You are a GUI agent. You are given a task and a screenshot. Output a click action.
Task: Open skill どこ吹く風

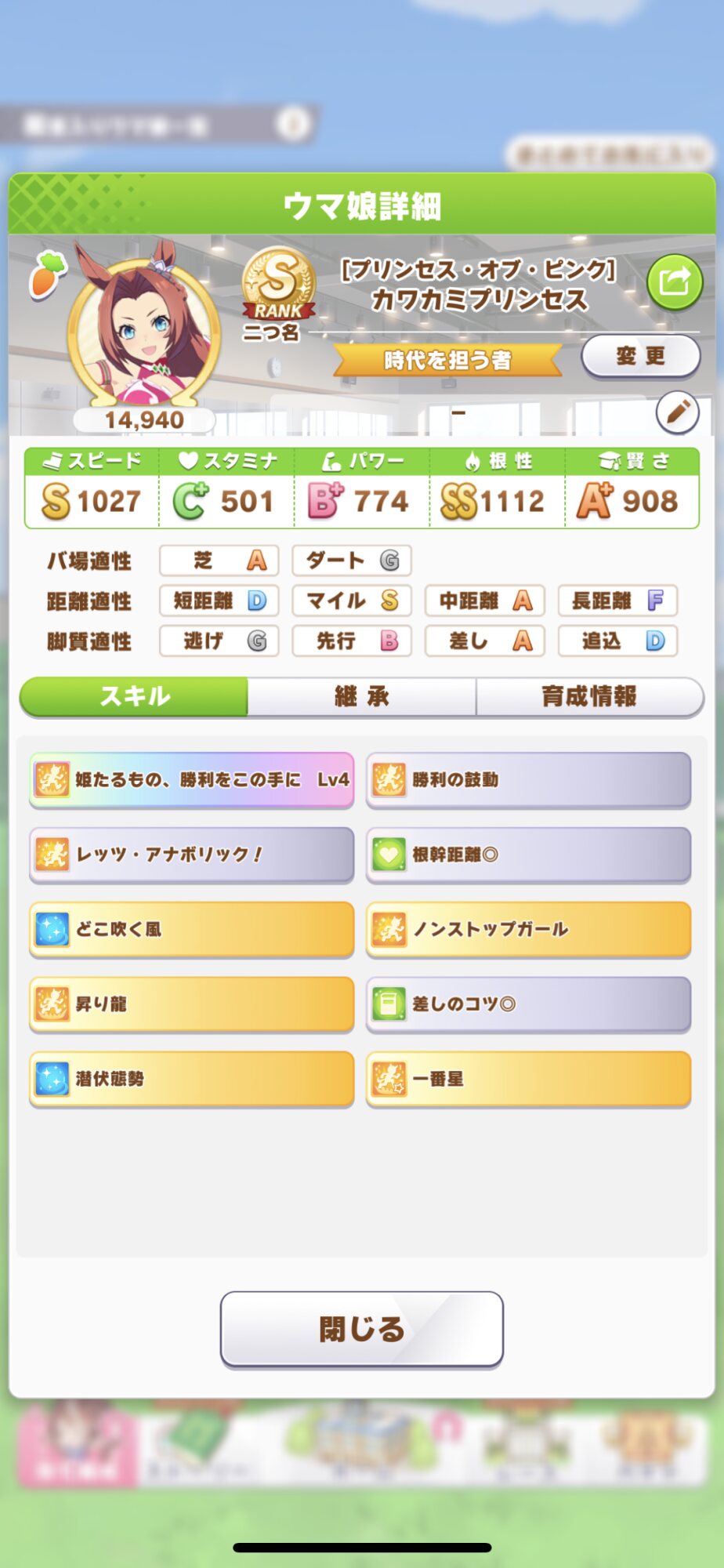coord(191,929)
